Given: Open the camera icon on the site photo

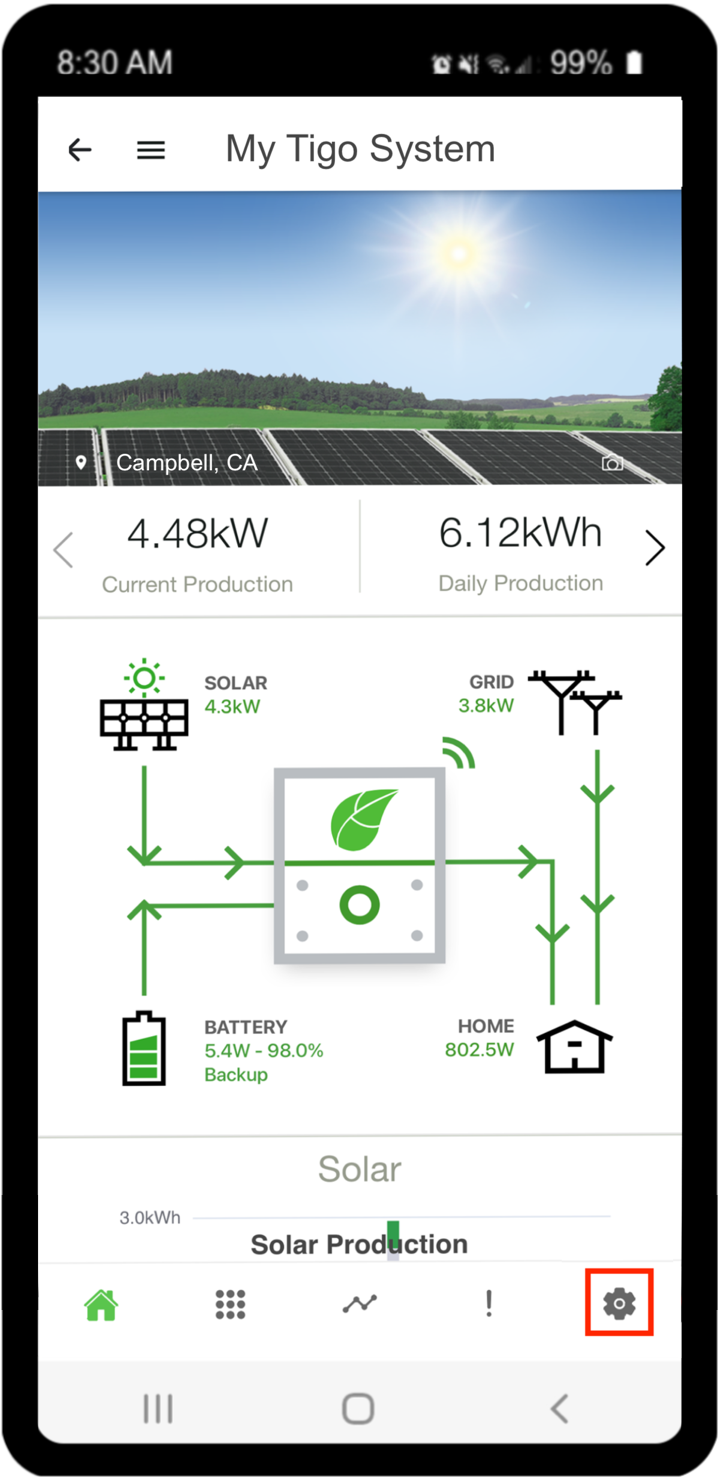Looking at the screenshot, I should tap(612, 462).
